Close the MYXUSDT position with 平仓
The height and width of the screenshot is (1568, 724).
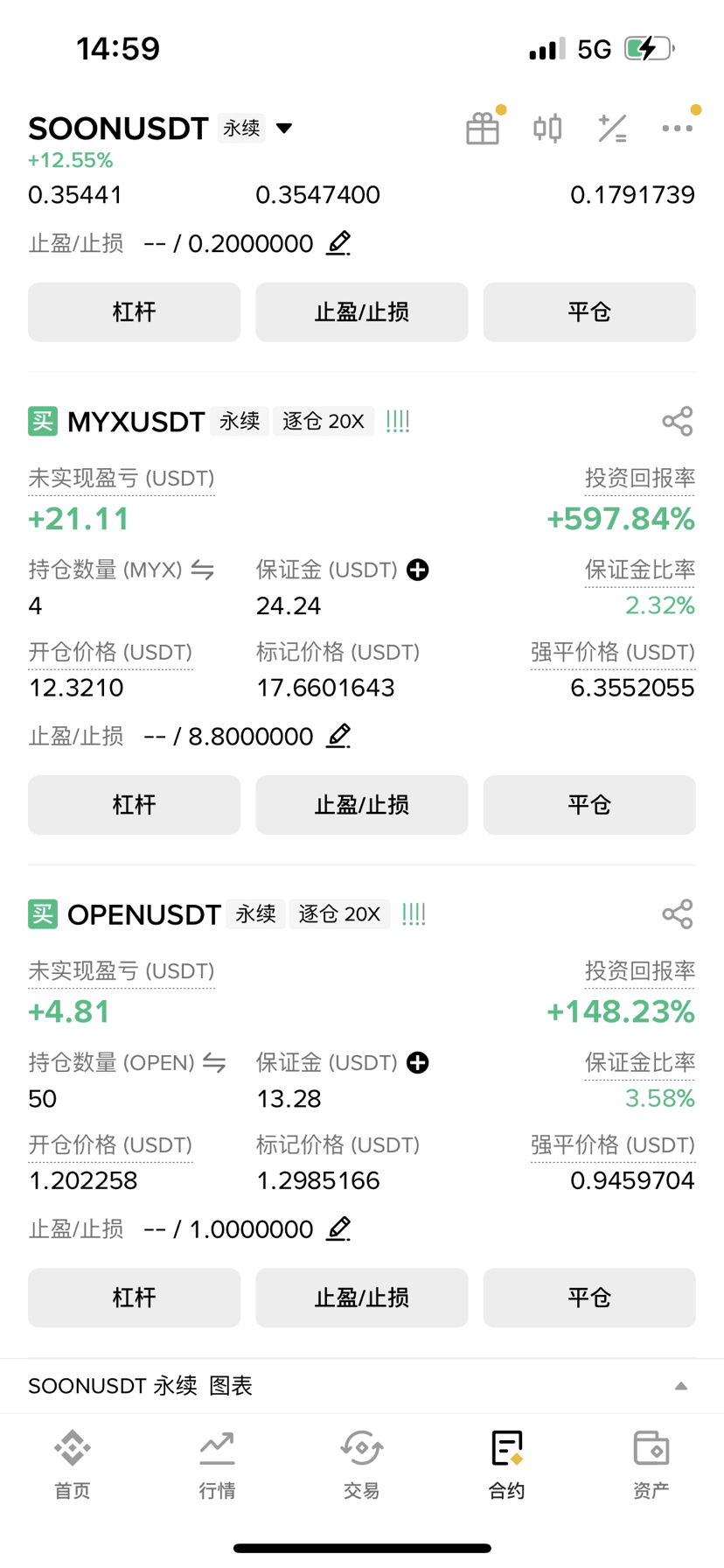pyautogui.click(x=589, y=804)
